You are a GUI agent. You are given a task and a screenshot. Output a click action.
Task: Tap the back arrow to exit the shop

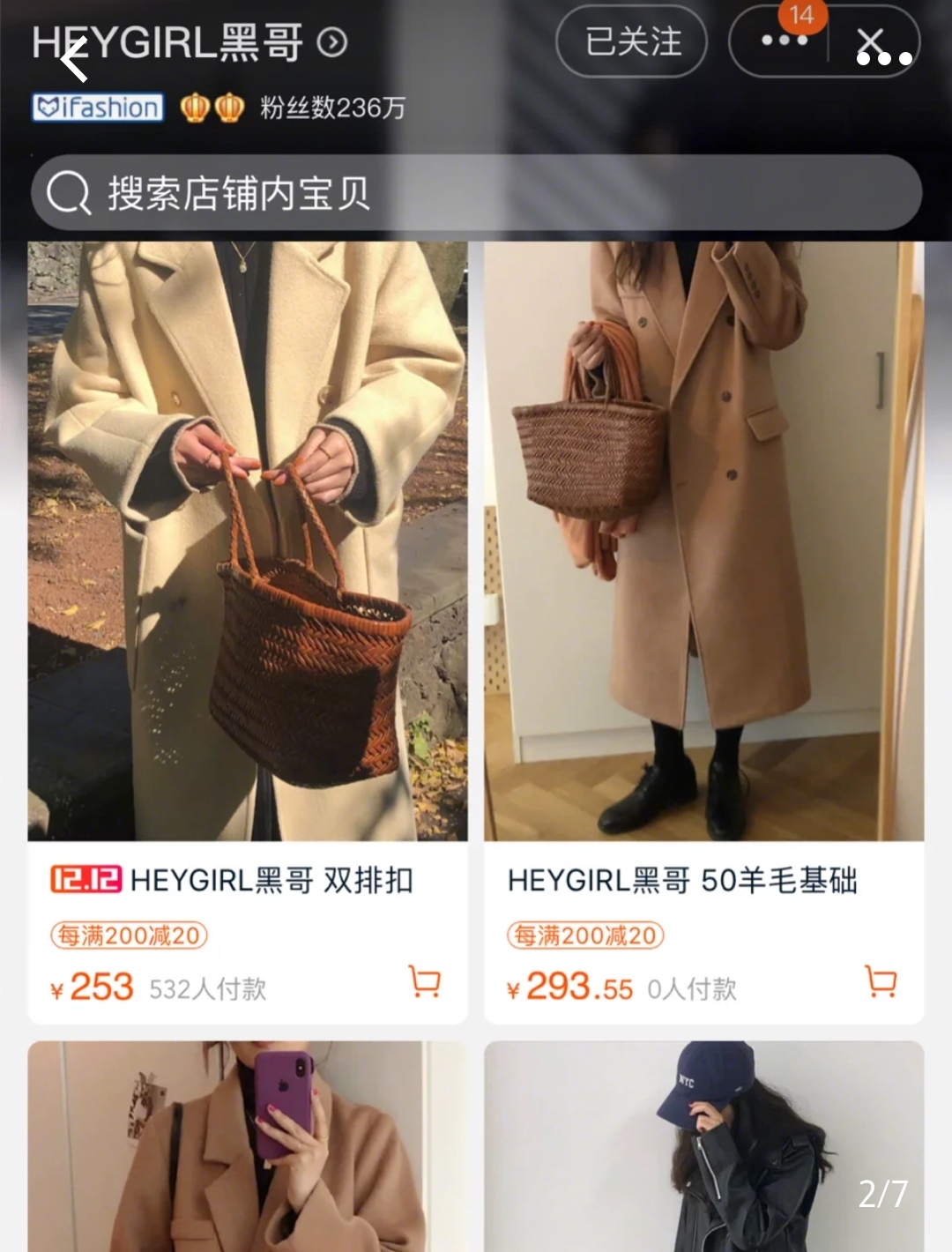[71, 59]
